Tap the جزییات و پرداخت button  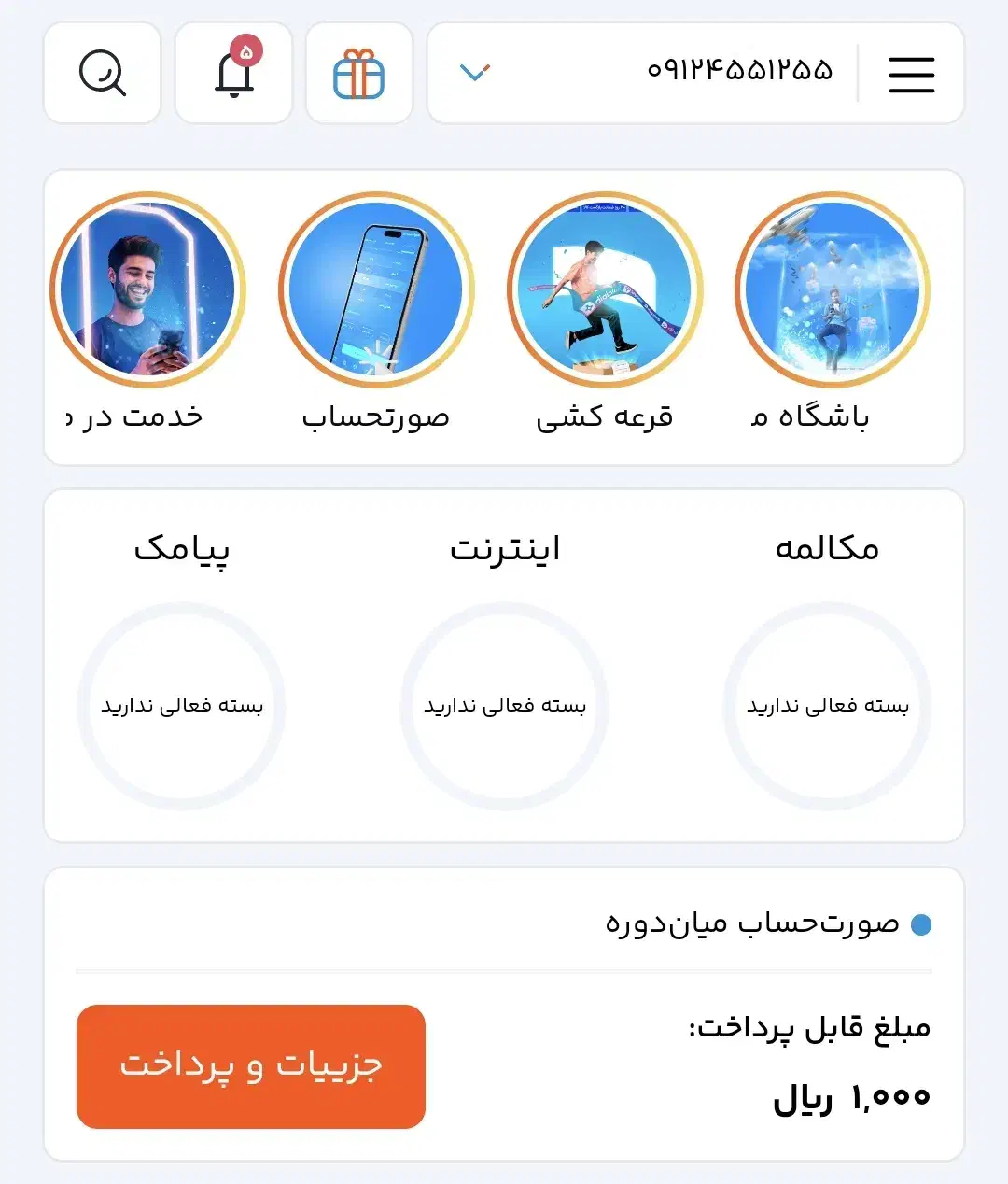tap(251, 1066)
